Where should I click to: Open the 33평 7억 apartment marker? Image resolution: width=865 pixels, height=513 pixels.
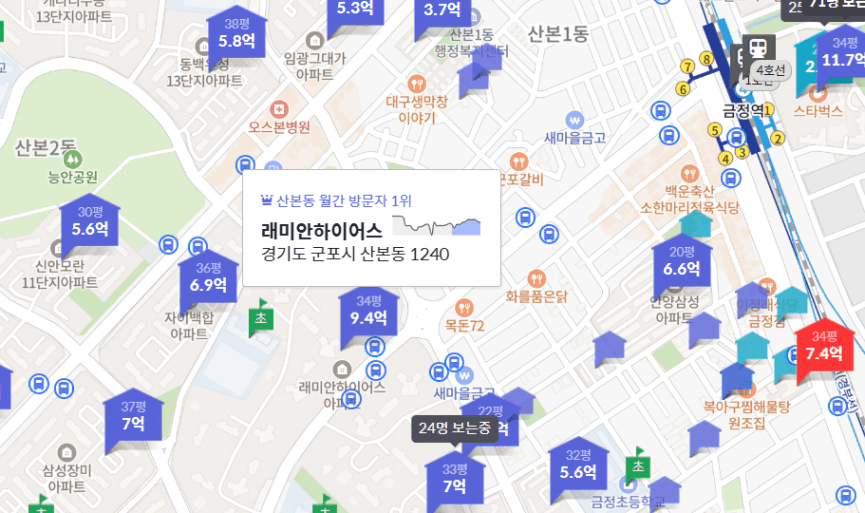[x=454, y=479]
